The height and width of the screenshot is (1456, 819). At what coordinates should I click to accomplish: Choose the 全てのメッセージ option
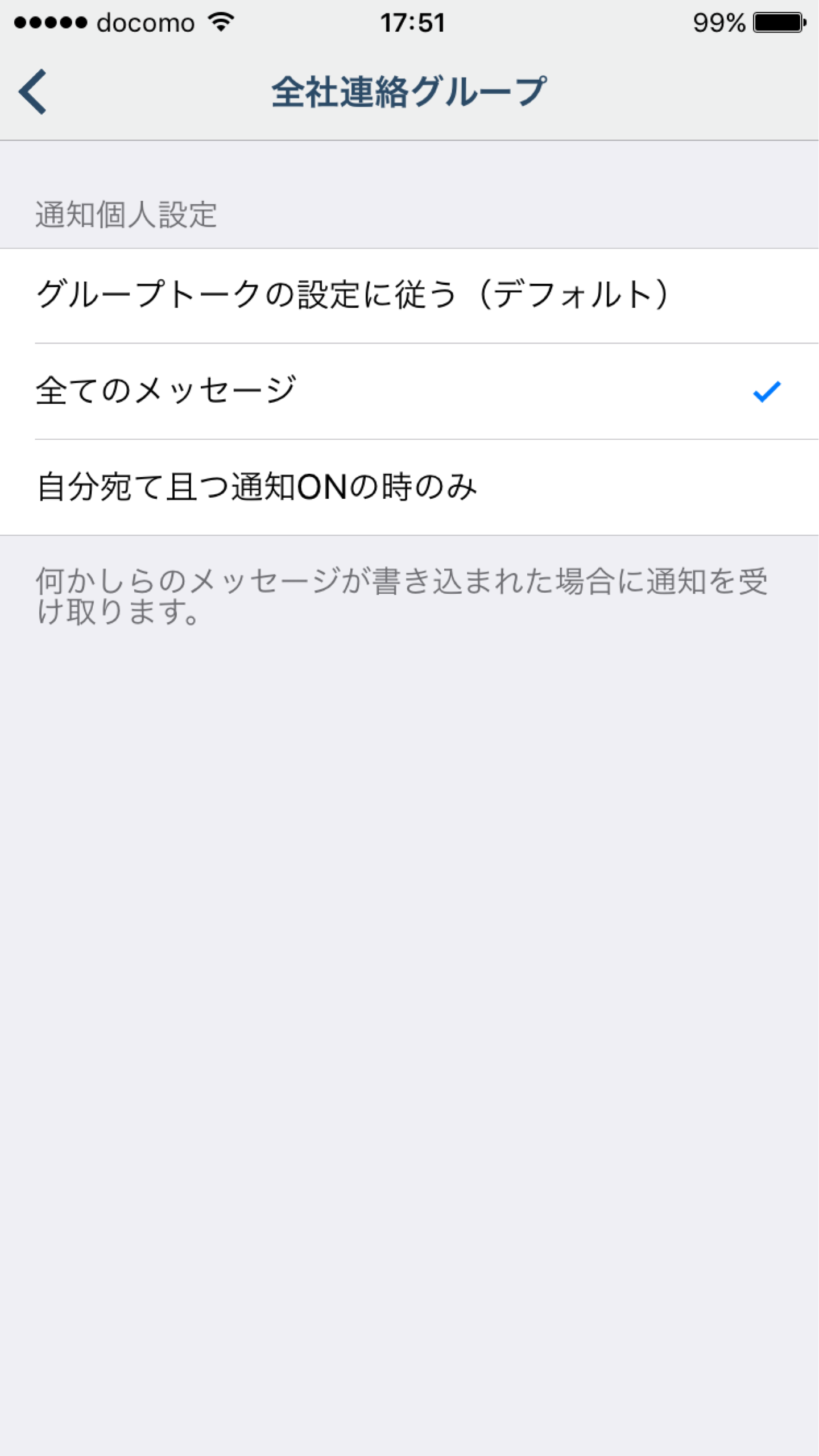[409, 391]
